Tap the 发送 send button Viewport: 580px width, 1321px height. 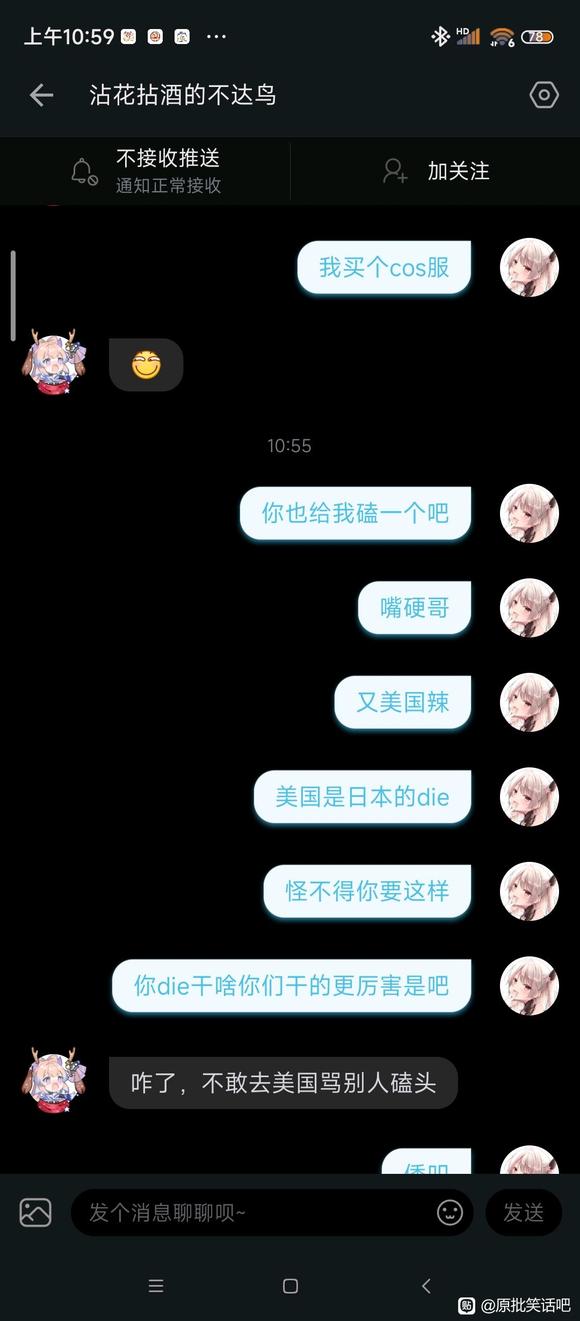[x=523, y=1212]
